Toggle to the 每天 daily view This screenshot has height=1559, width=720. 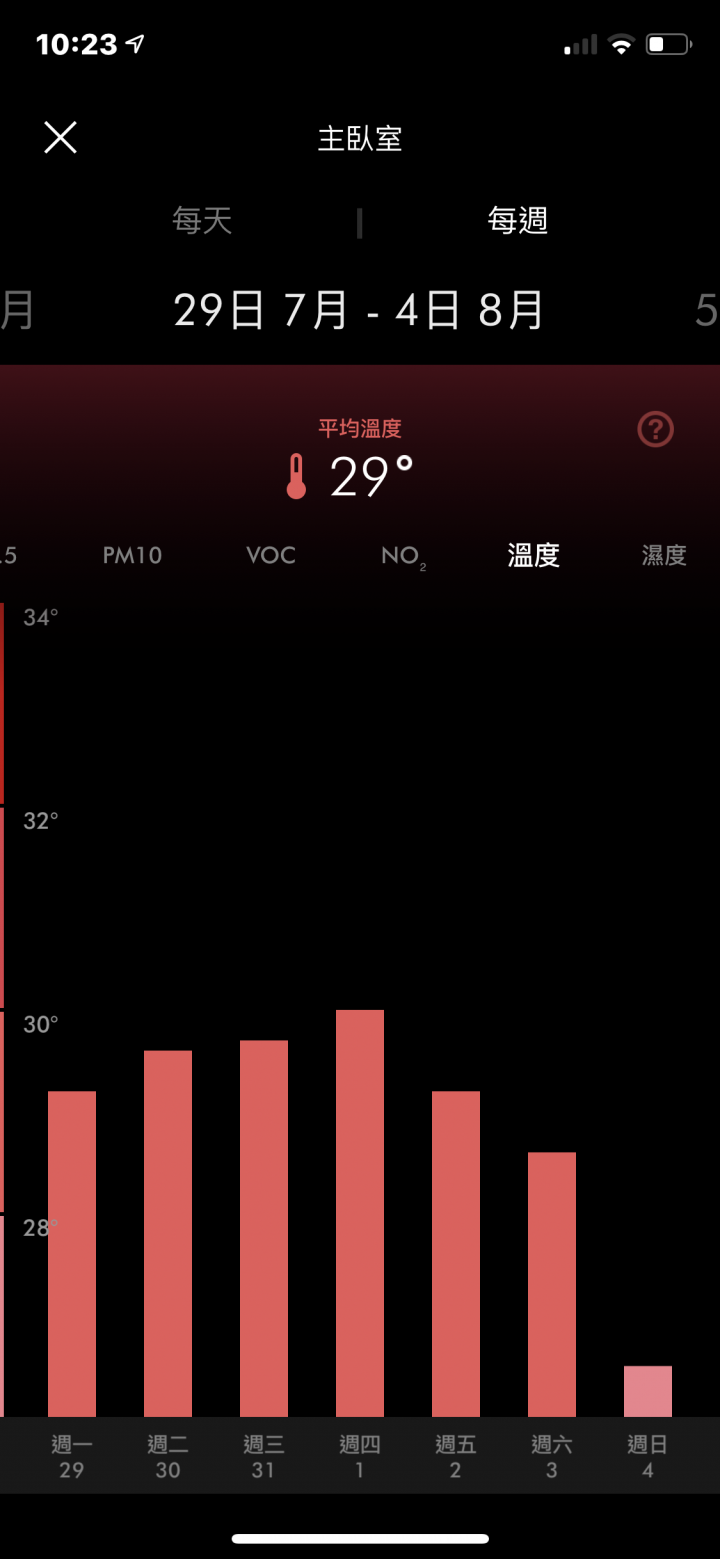click(202, 221)
